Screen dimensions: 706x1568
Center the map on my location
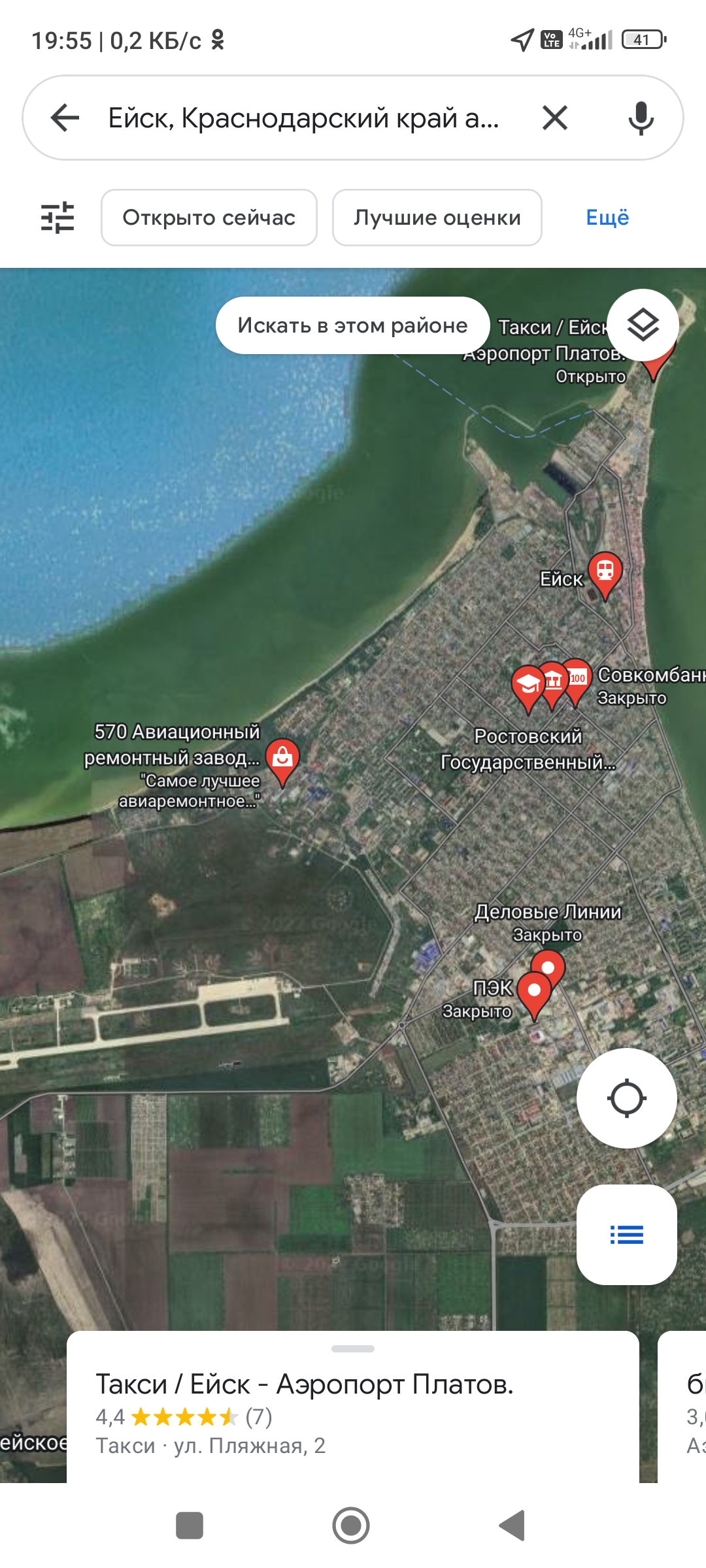pos(626,1098)
